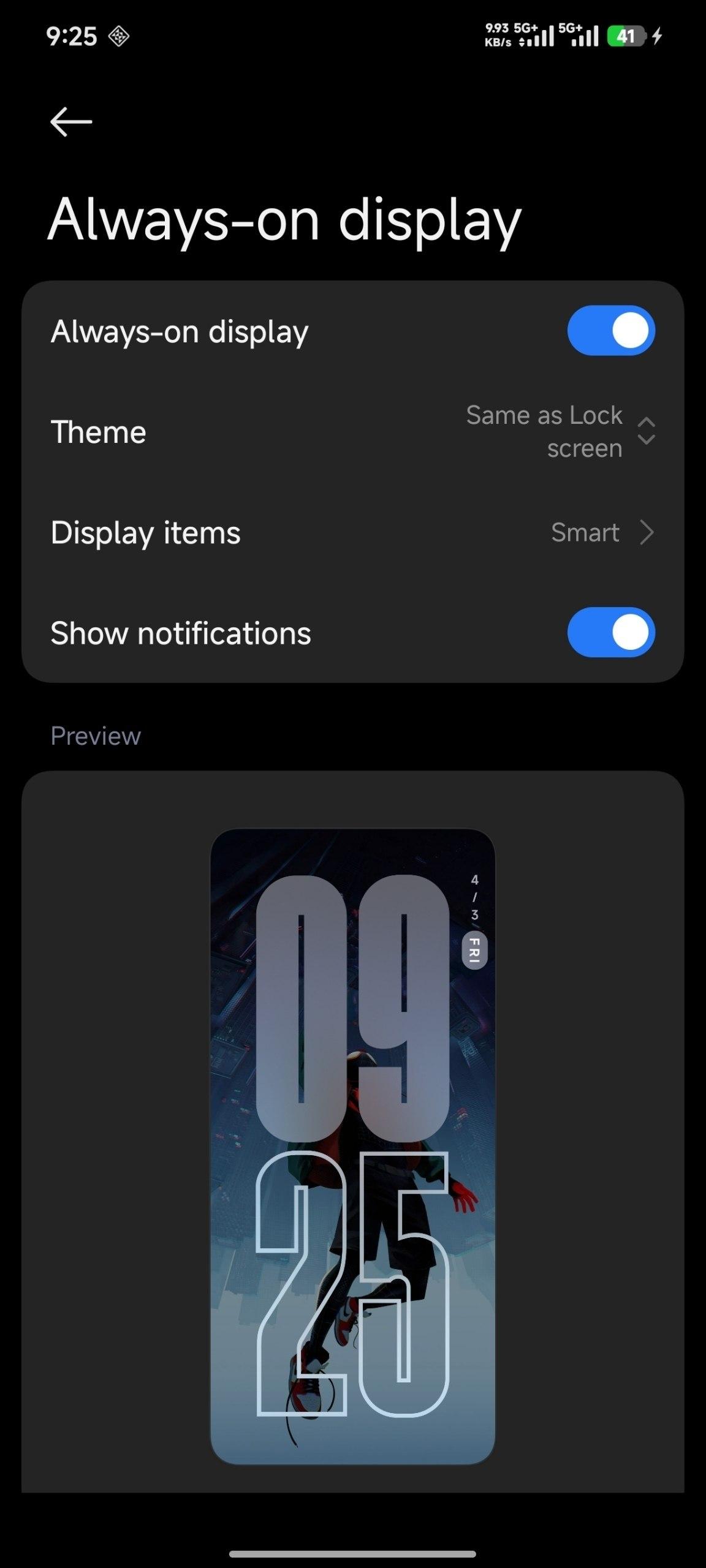Turn off the Always-on display switch

610,331
